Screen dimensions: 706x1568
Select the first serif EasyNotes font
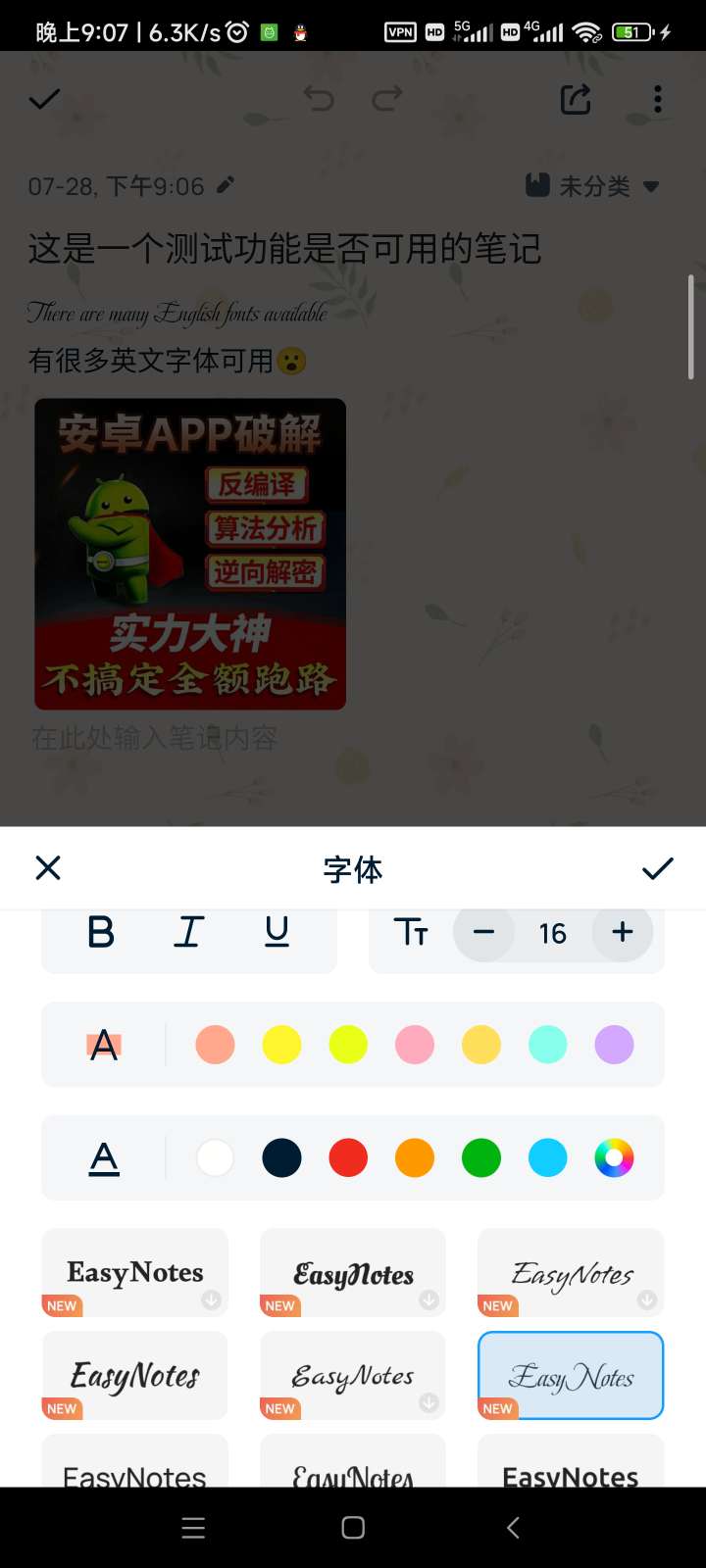[x=135, y=1272]
